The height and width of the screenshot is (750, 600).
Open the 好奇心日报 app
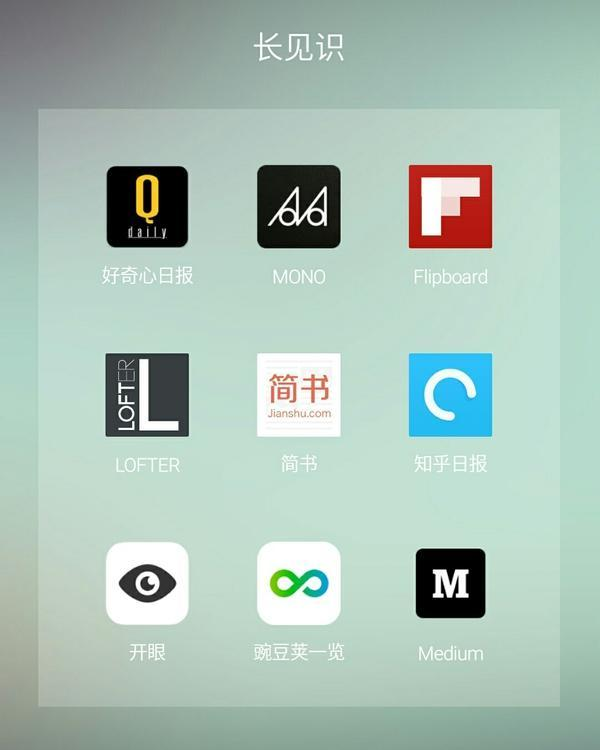147,207
